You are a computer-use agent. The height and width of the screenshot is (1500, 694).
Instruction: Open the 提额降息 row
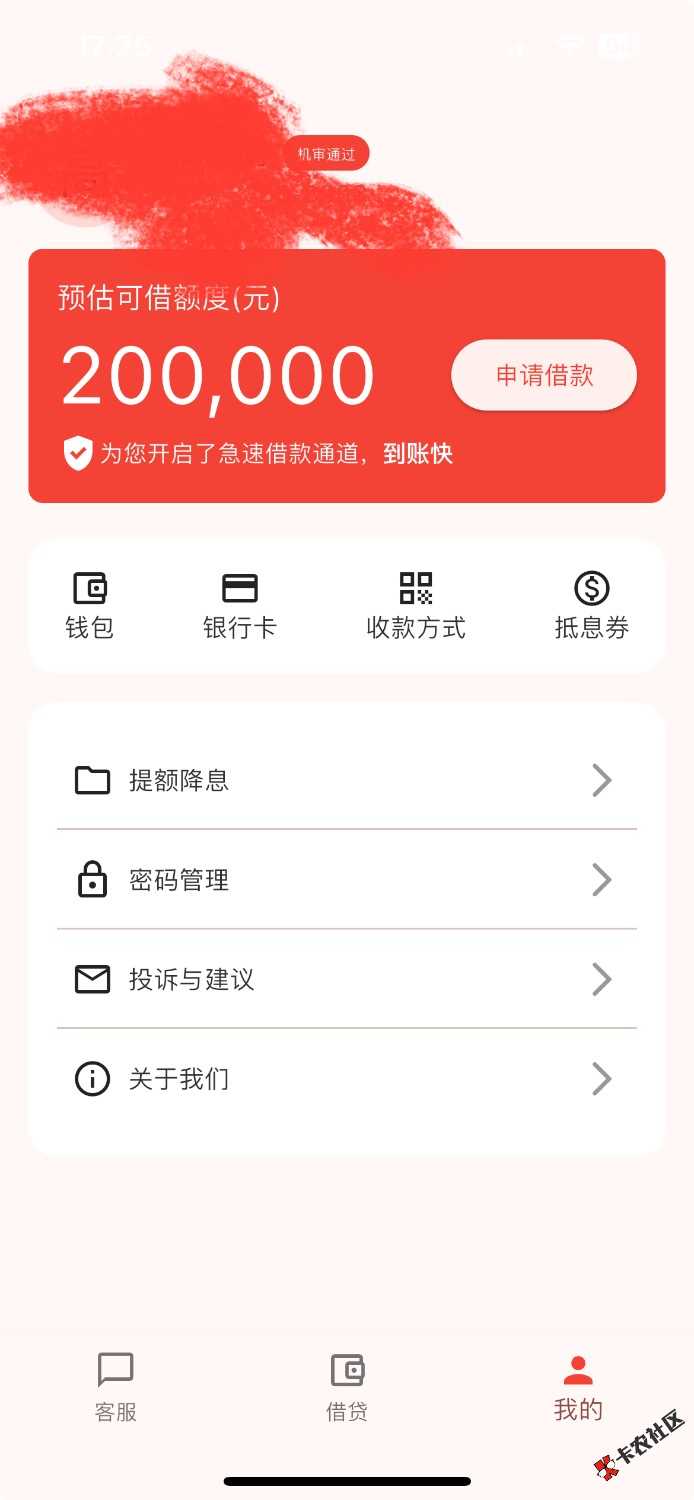[346, 780]
